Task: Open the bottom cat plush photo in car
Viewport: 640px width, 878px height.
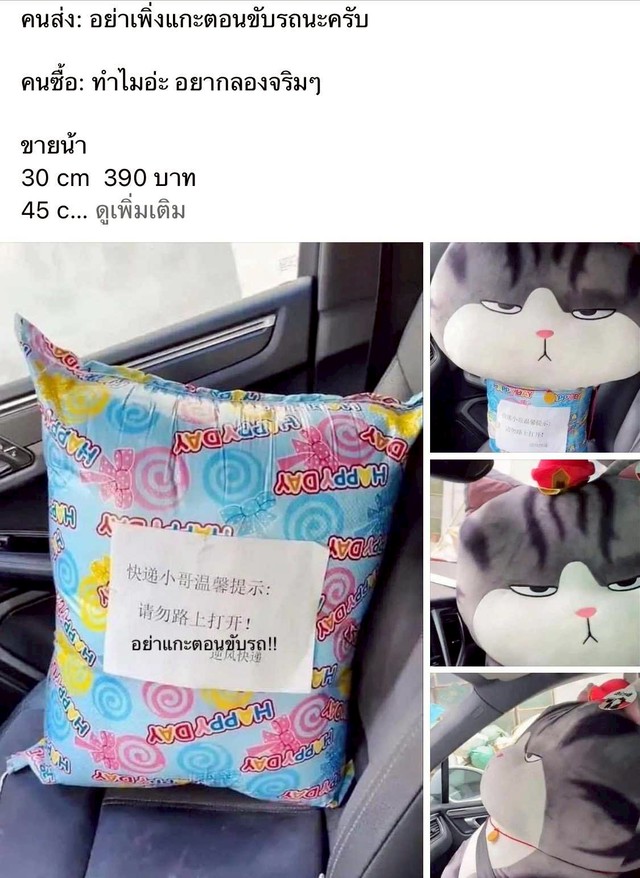Action: click(535, 775)
